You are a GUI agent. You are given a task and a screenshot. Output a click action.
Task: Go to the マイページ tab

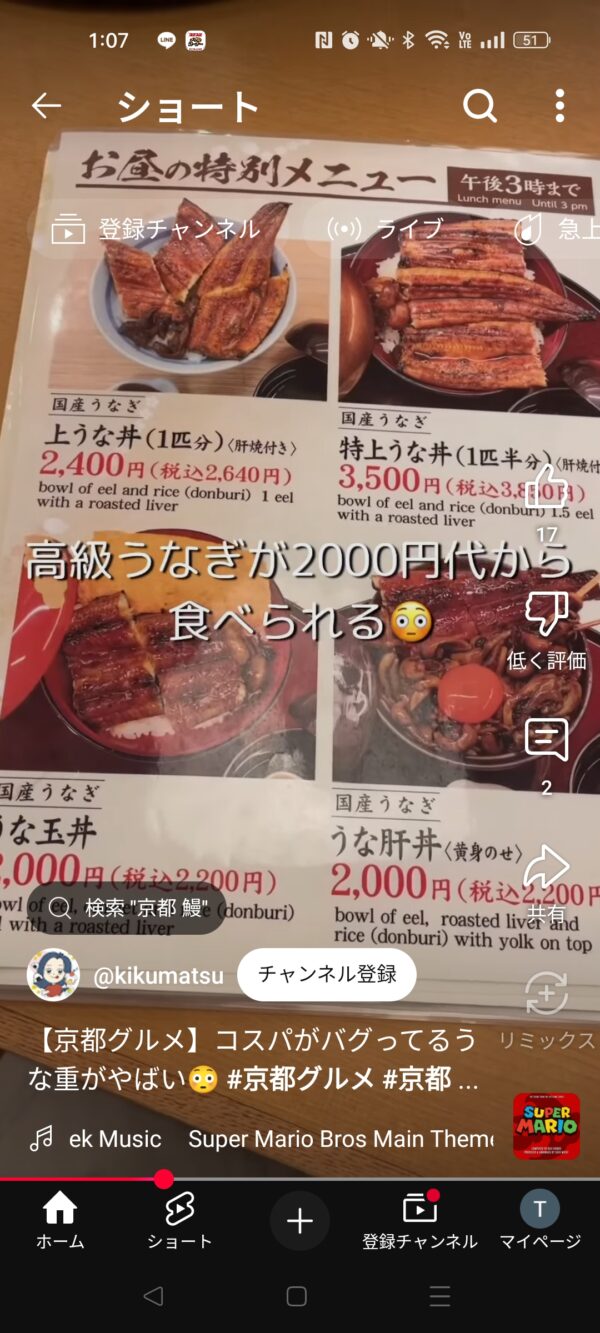(540, 1221)
